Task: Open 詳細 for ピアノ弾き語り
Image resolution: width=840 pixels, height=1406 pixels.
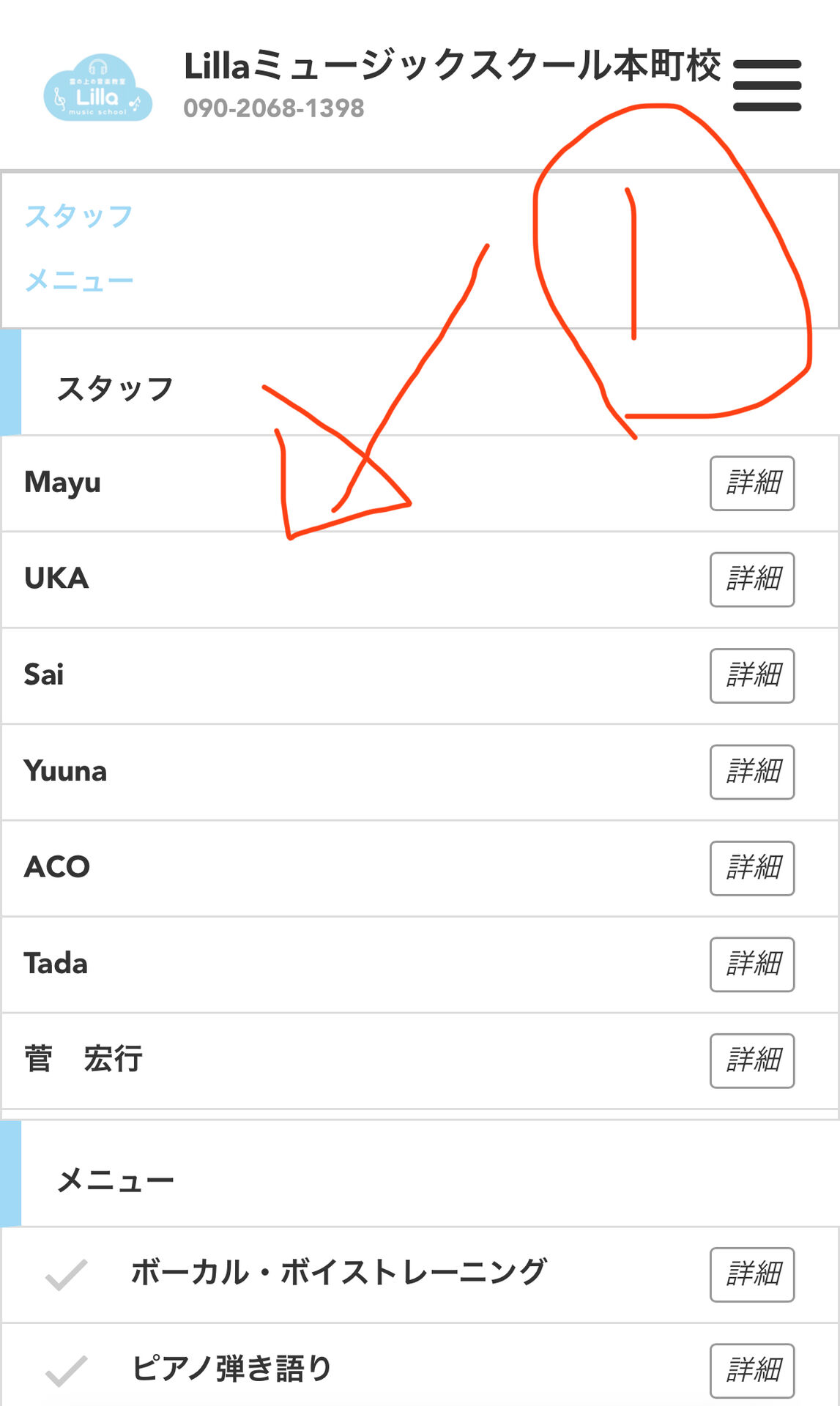Action: pyautogui.click(x=751, y=1370)
